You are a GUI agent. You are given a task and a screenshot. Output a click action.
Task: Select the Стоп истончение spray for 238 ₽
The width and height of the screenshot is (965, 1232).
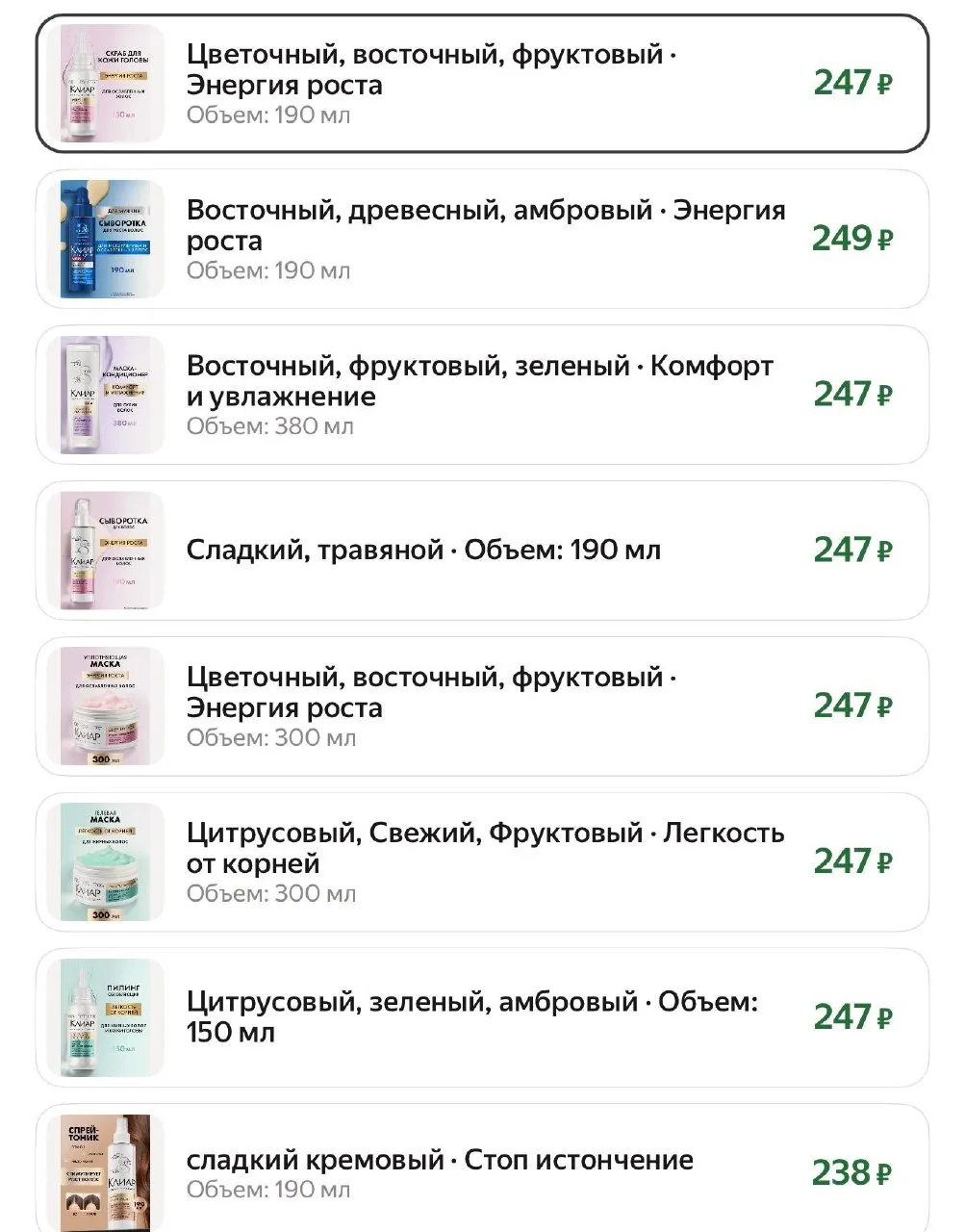[482, 1168]
